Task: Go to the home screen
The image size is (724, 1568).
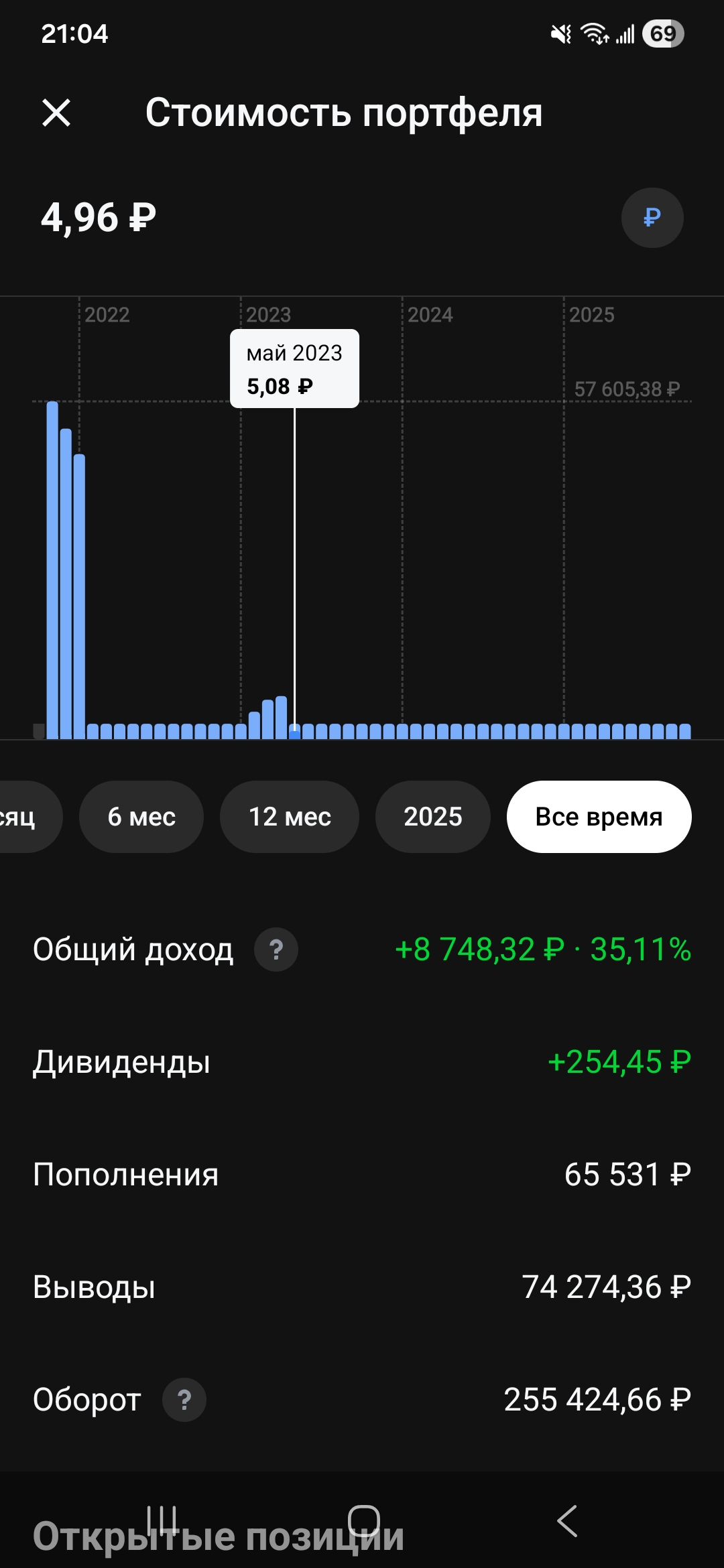Action: pos(363,1521)
